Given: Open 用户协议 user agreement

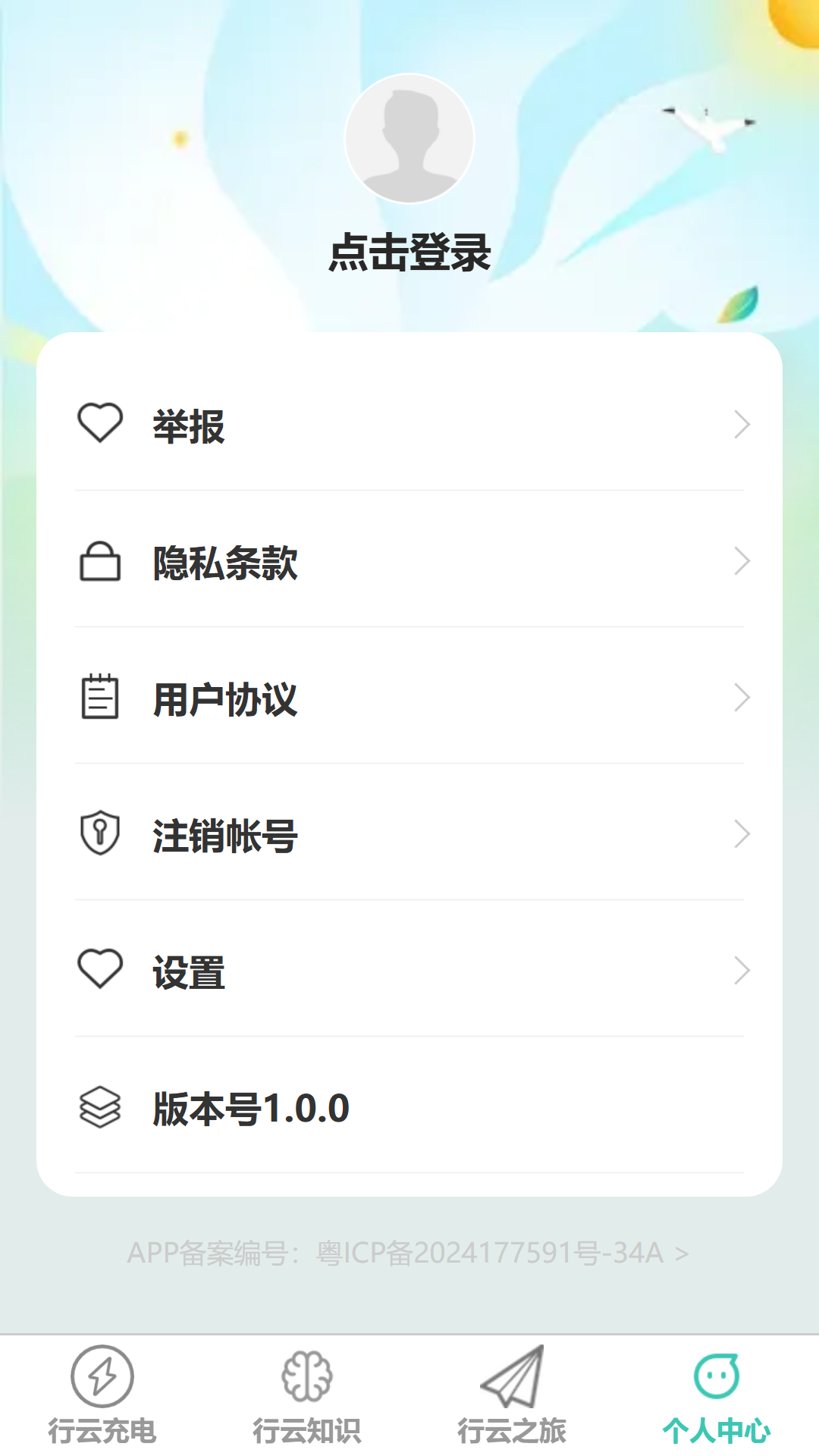Looking at the screenshot, I should pyautogui.click(x=409, y=698).
